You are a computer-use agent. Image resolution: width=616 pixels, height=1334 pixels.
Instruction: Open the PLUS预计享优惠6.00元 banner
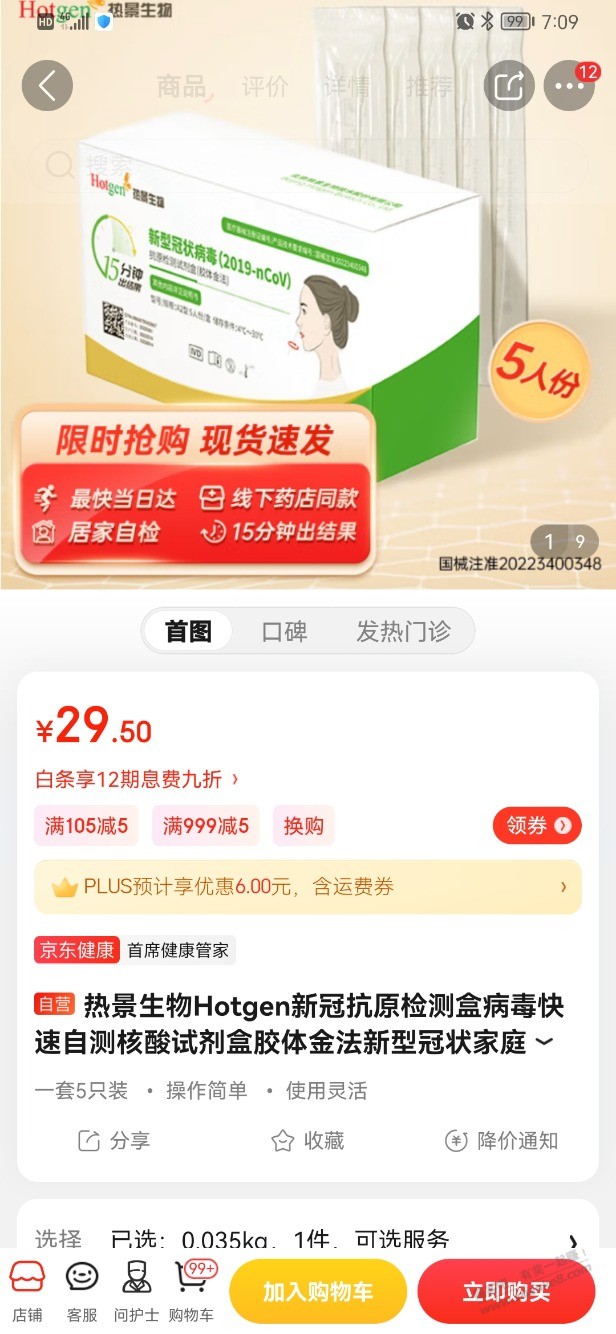point(308,887)
